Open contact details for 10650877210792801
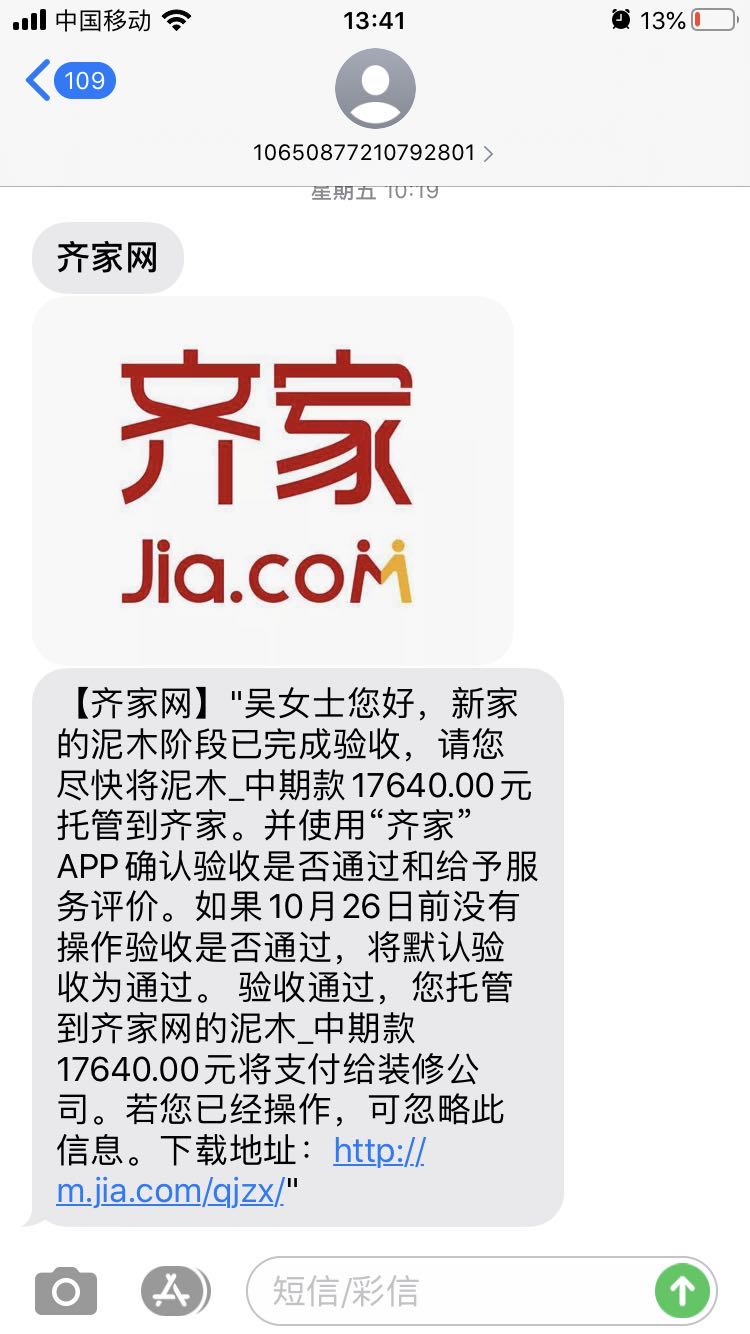Screen dimensions: 750x1334 point(374,152)
